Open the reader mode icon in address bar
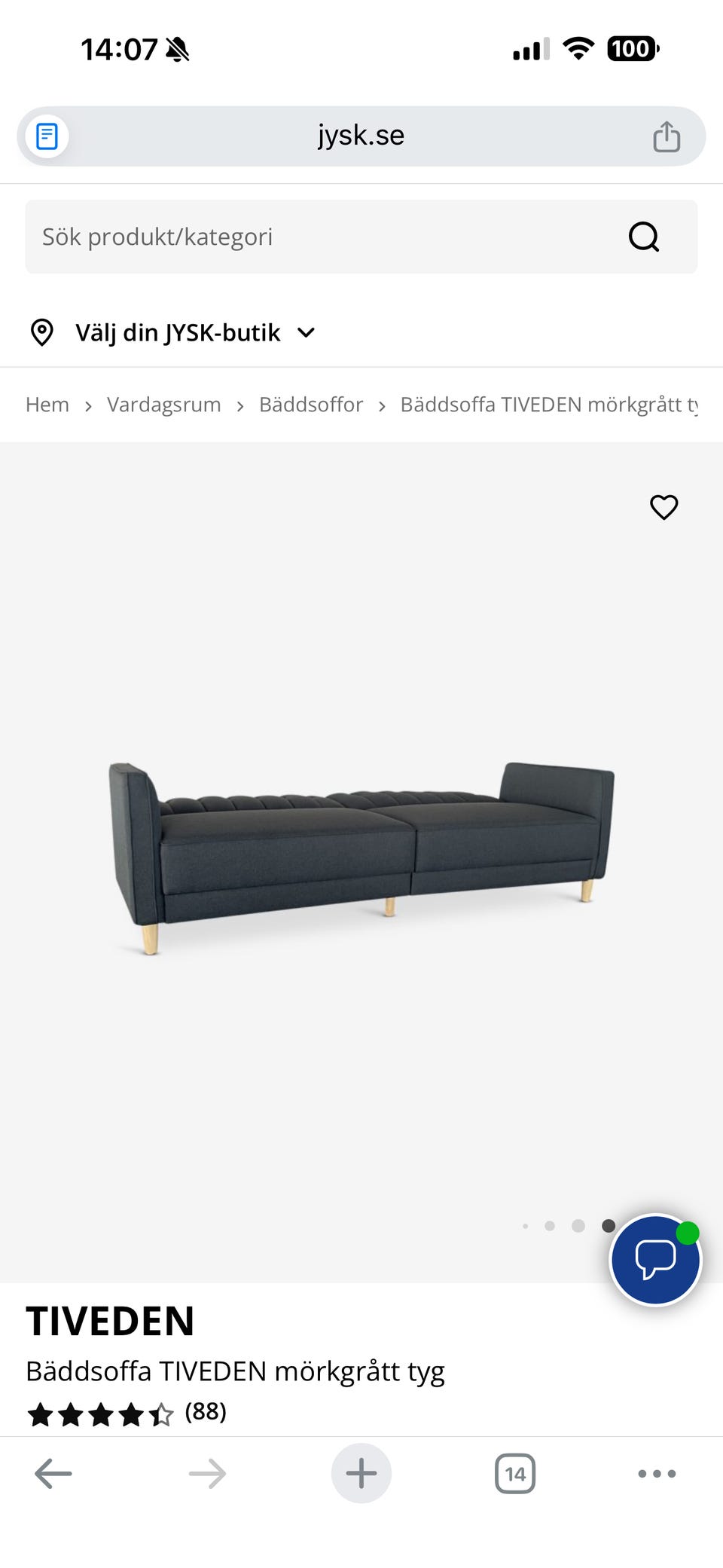Screen dimensions: 723x1568 pos(47,136)
